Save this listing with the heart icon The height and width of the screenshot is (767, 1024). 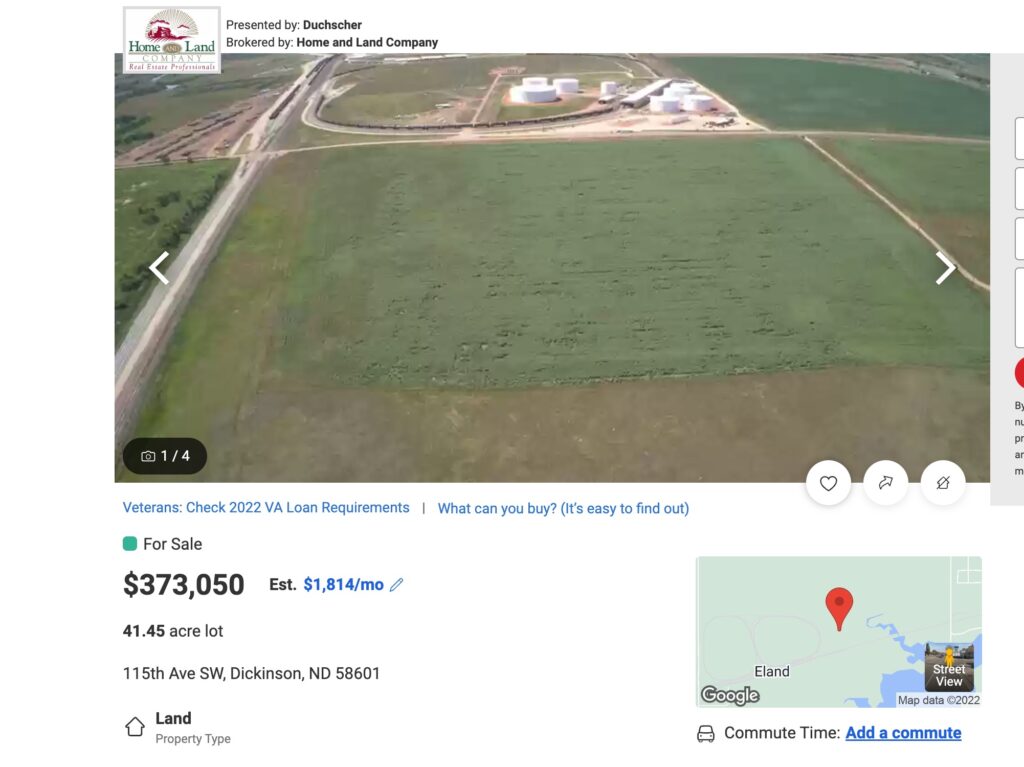828,483
